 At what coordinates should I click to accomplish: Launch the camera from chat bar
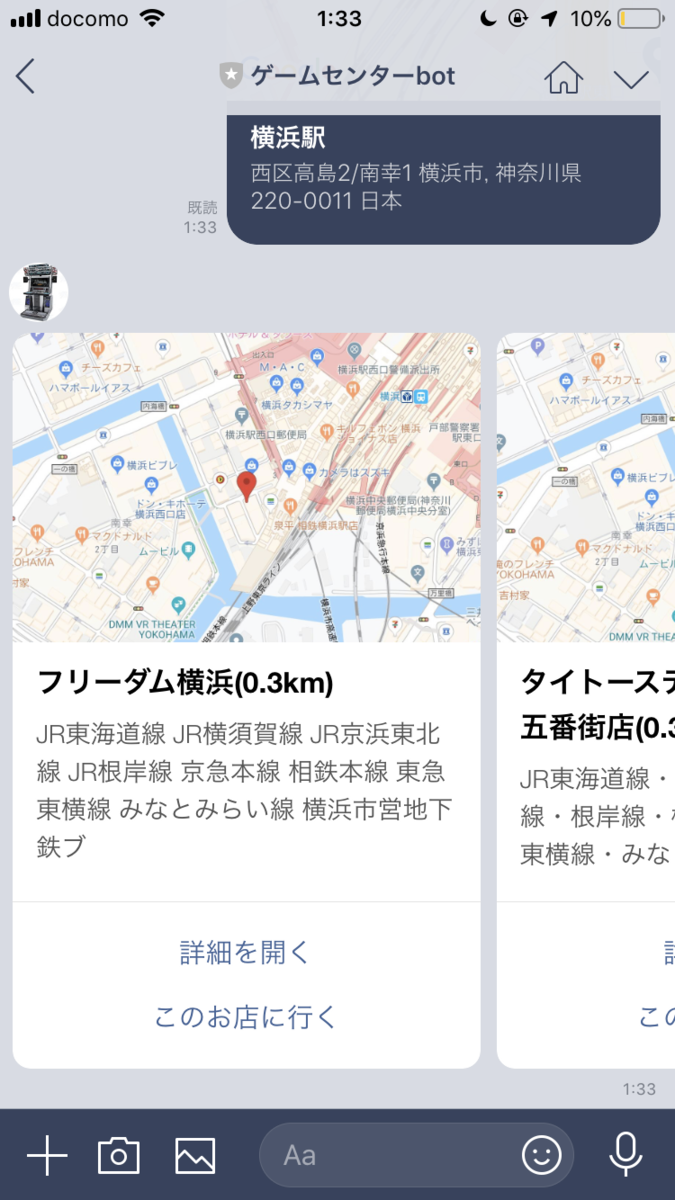tap(119, 1155)
